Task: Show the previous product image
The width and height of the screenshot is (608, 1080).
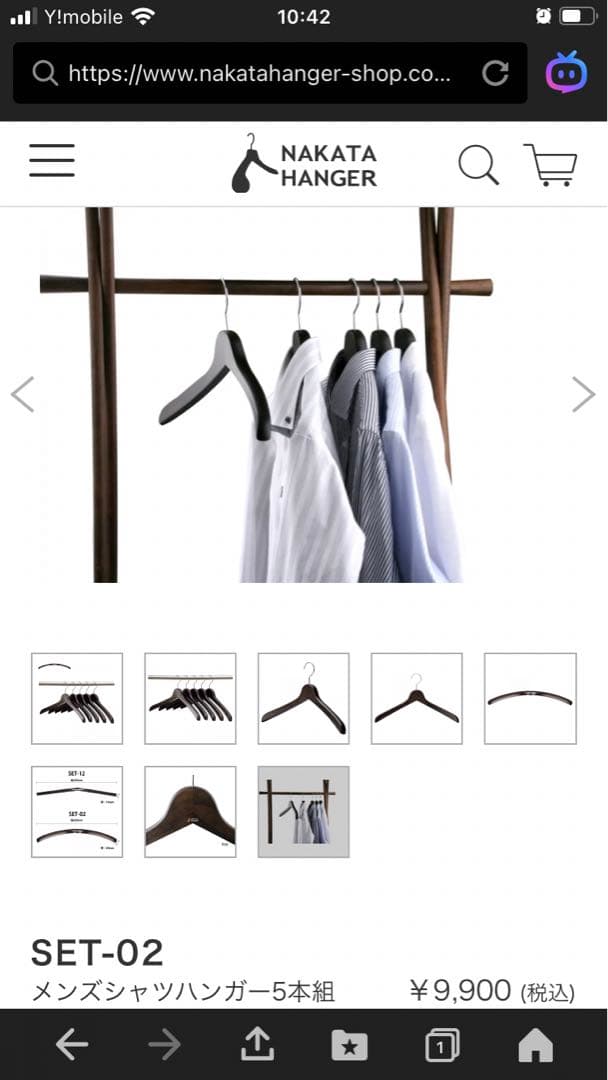Action: click(x=23, y=394)
